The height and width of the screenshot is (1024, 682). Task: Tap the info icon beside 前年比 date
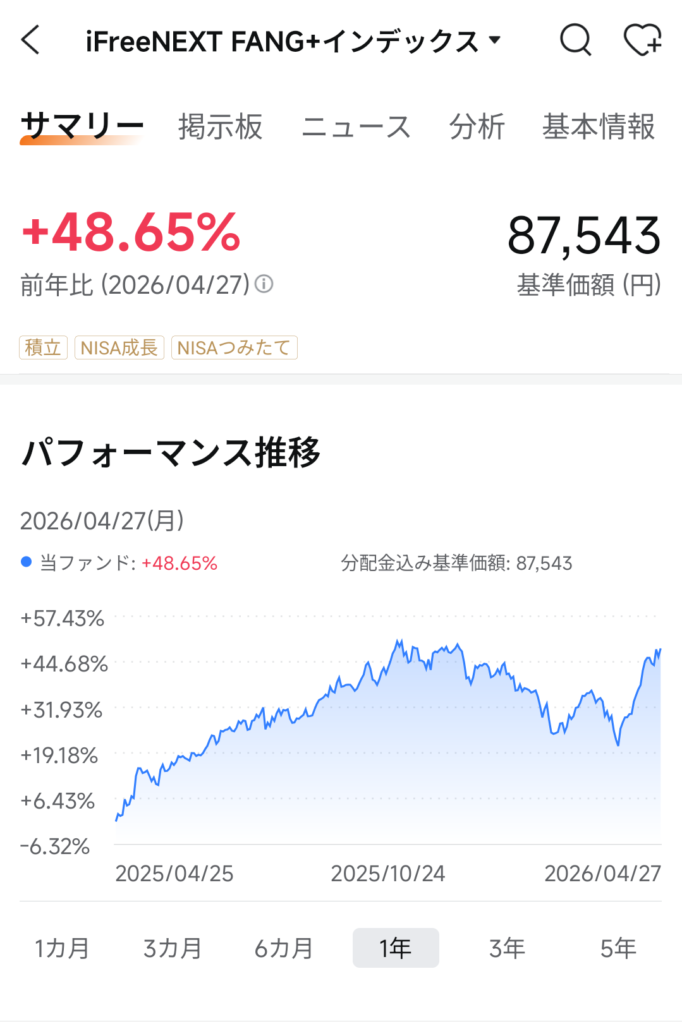point(264,285)
